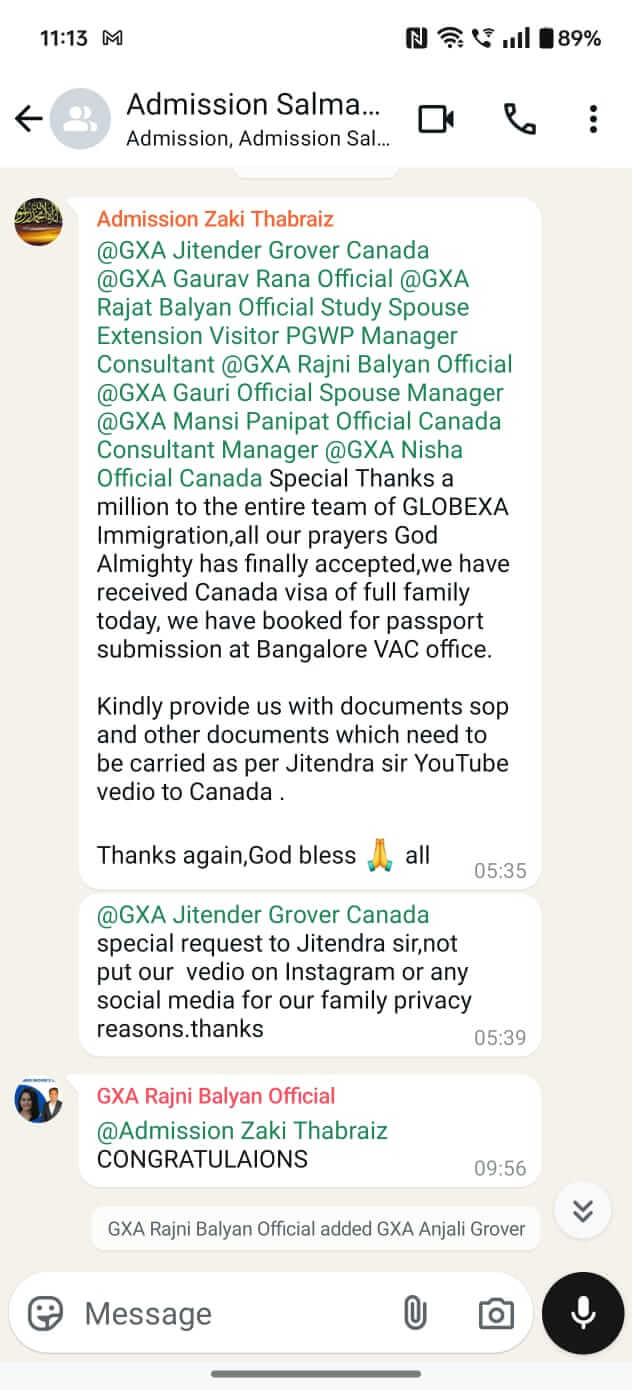The image size is (632, 1390).
Task: Jump to the latest messages
Action: (583, 1211)
